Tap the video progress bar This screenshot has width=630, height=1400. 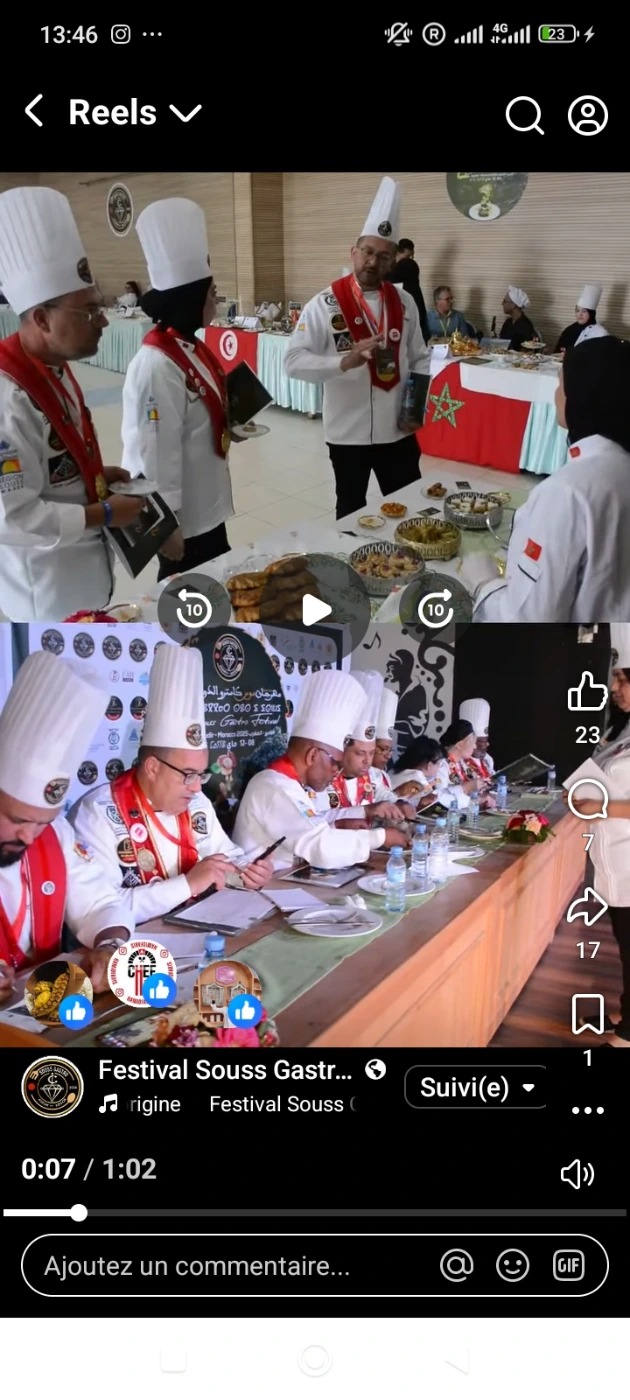tap(315, 1213)
